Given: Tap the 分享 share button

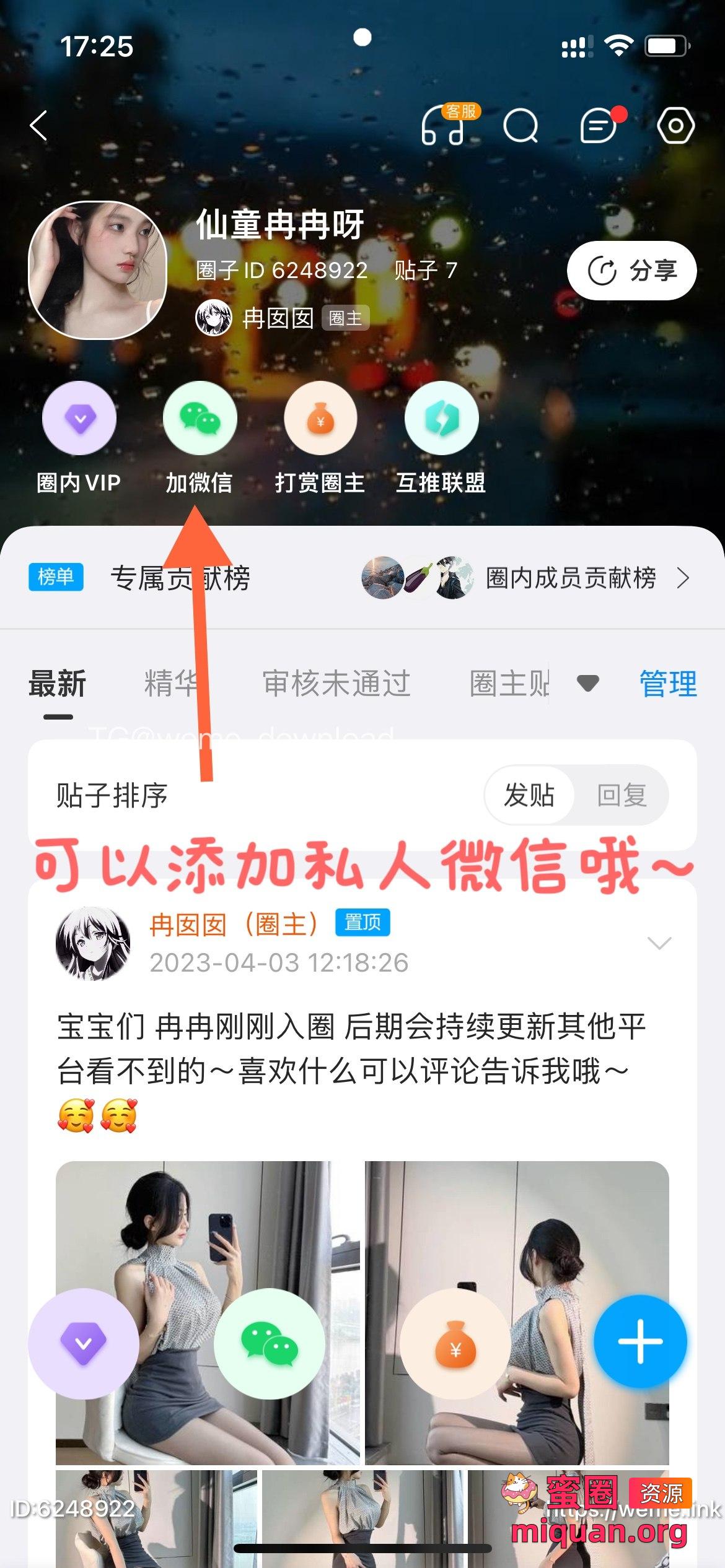Looking at the screenshot, I should 631,271.
